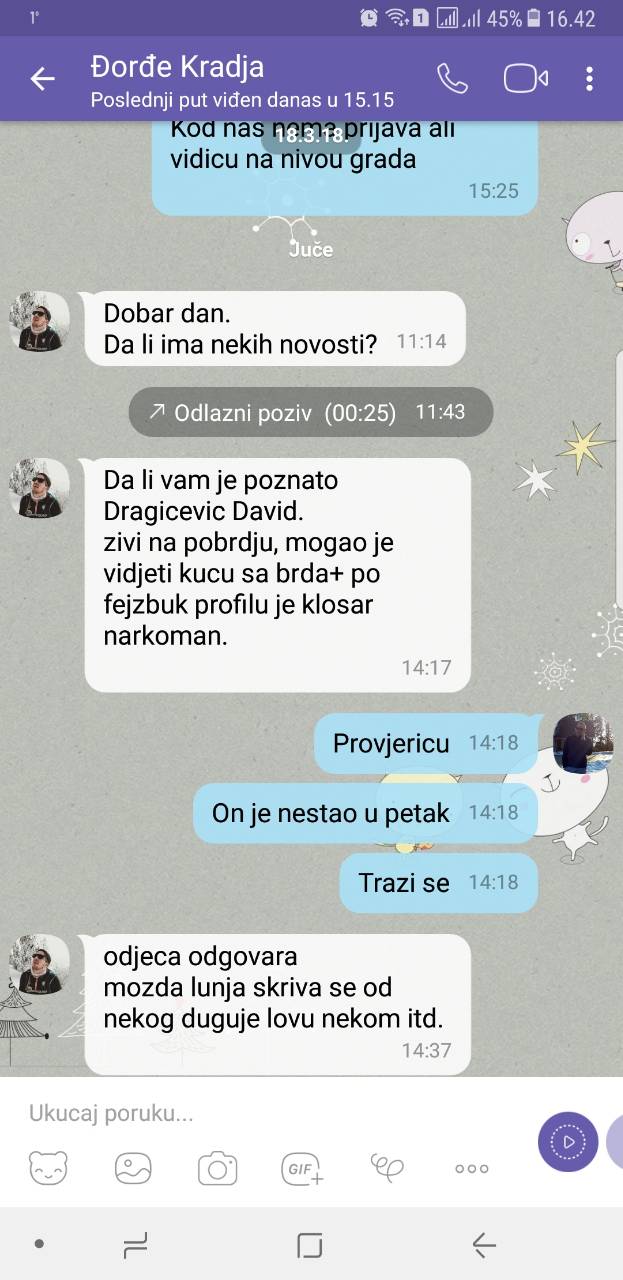Start a video call with Đorđe Kradja
The image size is (623, 1280).
pos(525,78)
